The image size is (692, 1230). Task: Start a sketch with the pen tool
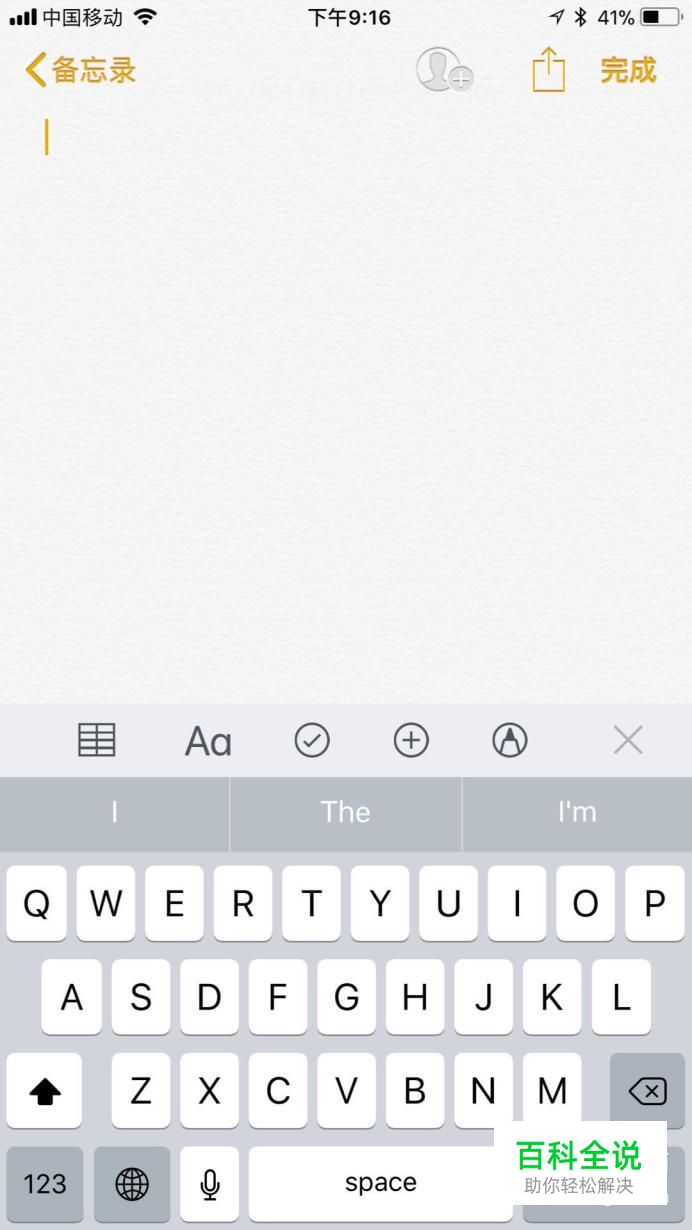510,740
